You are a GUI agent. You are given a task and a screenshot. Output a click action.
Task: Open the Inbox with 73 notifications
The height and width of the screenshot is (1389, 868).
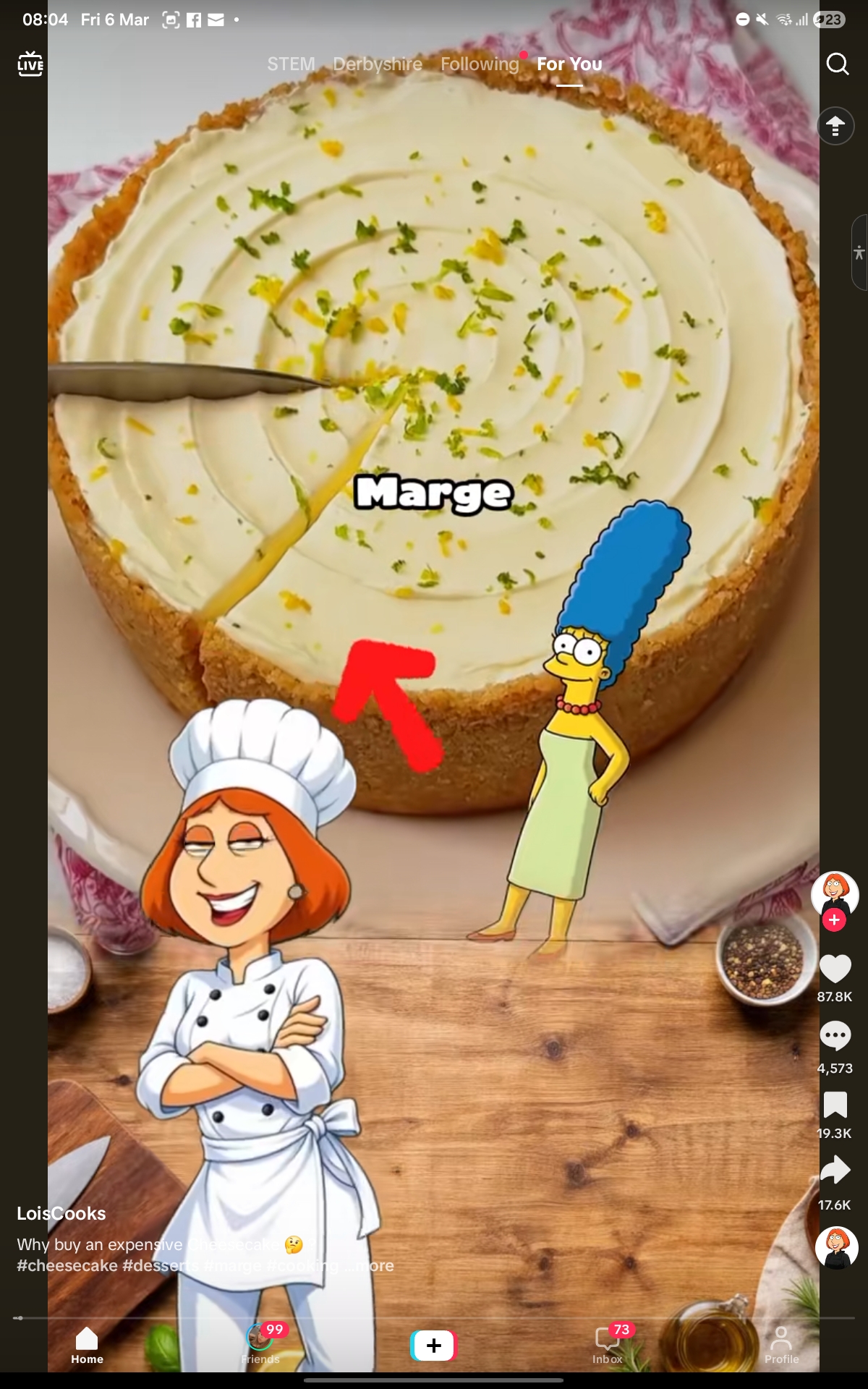(605, 1338)
